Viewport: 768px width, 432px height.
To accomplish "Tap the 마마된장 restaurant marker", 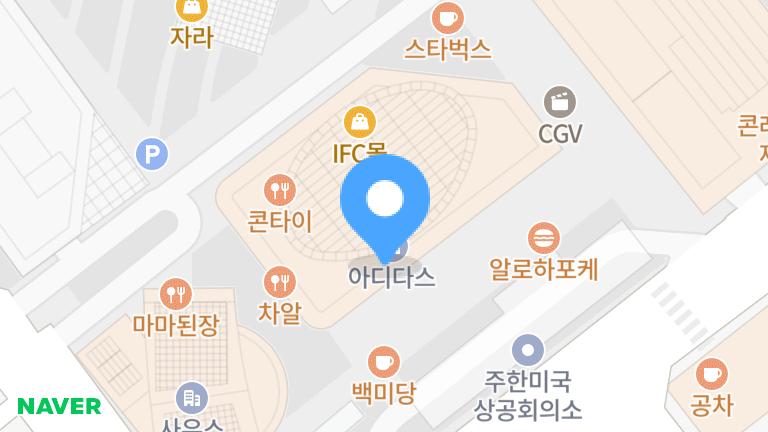I will pos(175,294).
